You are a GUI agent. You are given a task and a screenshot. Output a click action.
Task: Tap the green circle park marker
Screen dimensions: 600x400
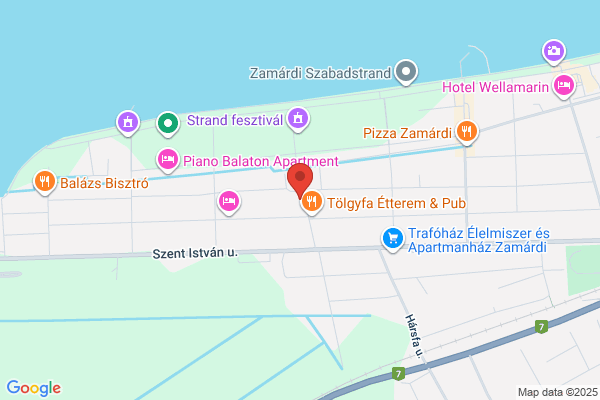(168, 124)
